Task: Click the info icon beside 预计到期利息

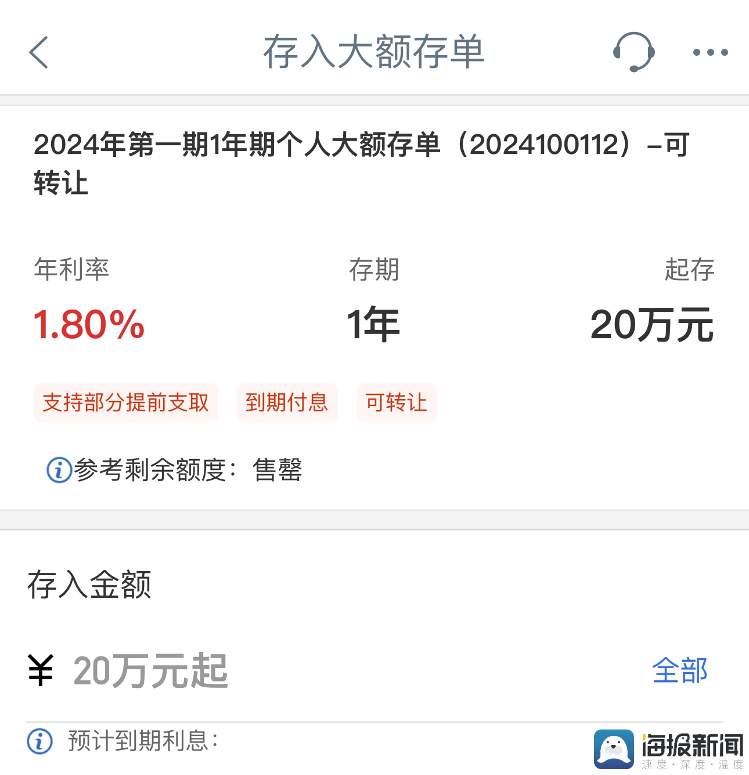Action: tap(38, 742)
